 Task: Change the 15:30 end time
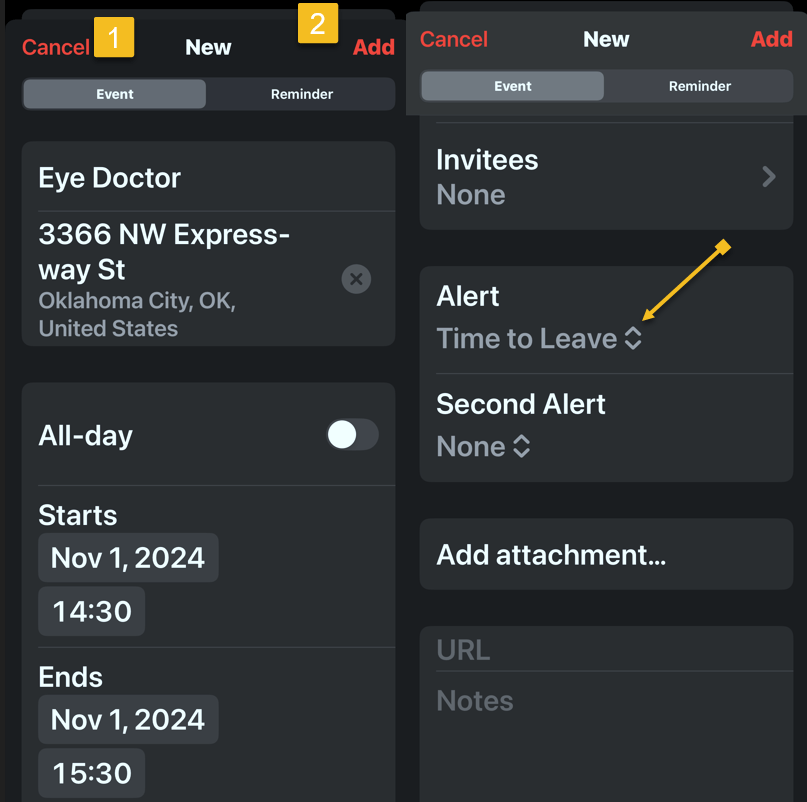tap(92, 773)
